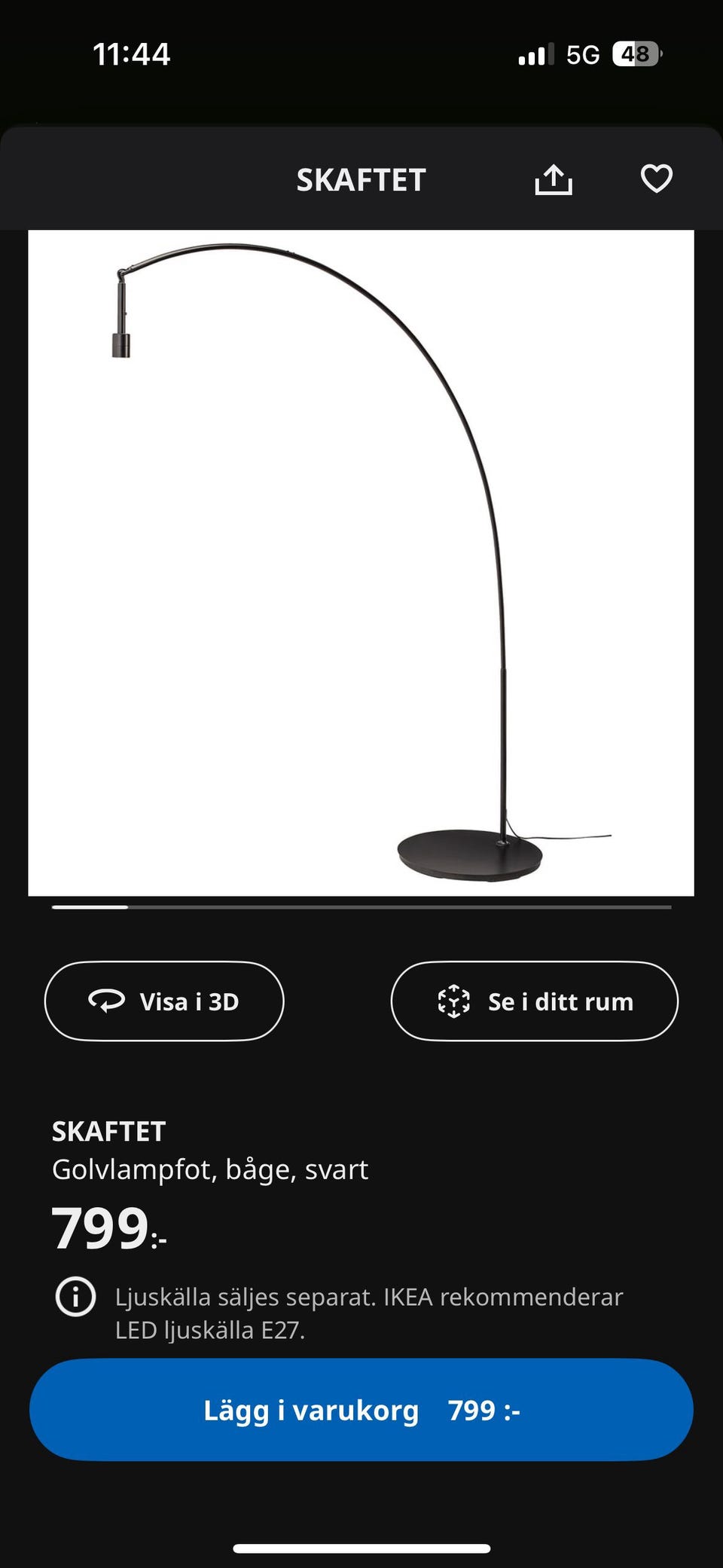The height and width of the screenshot is (1568, 723).
Task: Toggle the wishlist heart for this lamp
Action: click(x=656, y=179)
